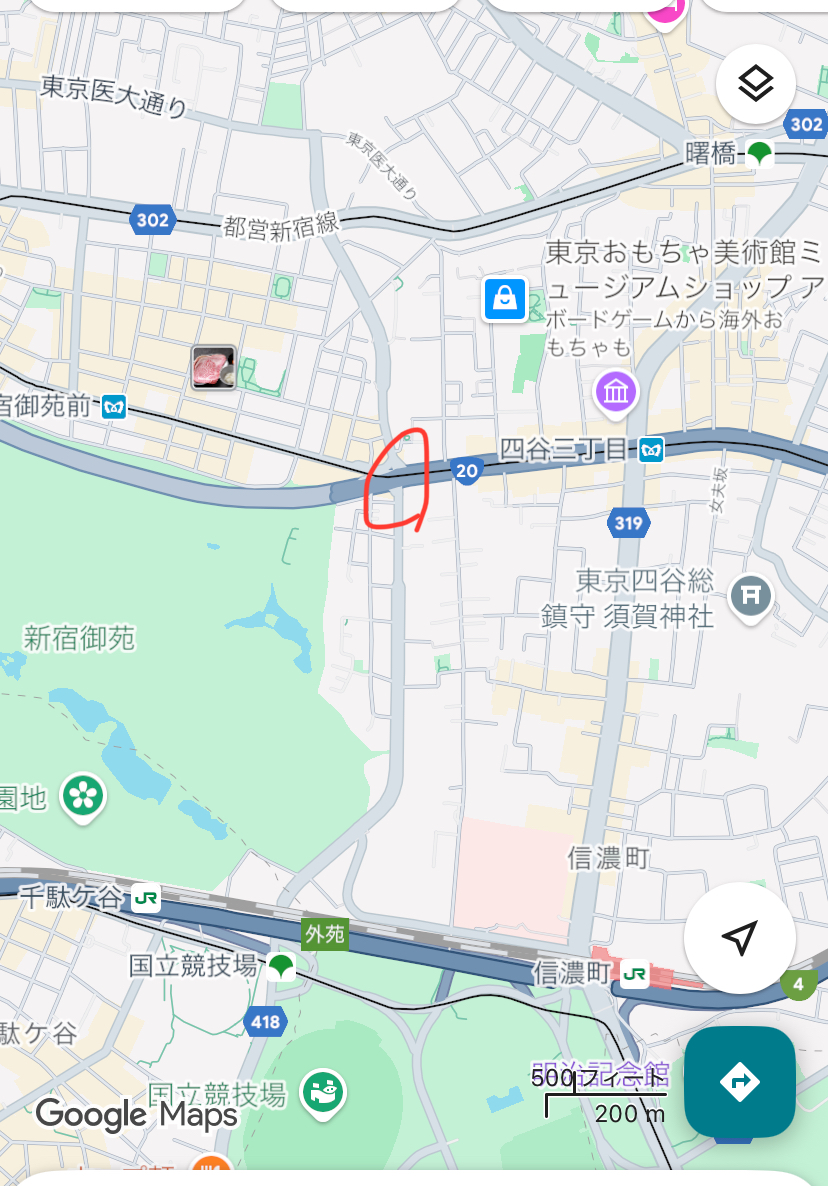Tap the 曙橋 station marker
Image resolution: width=828 pixels, height=1186 pixels.
(x=761, y=153)
